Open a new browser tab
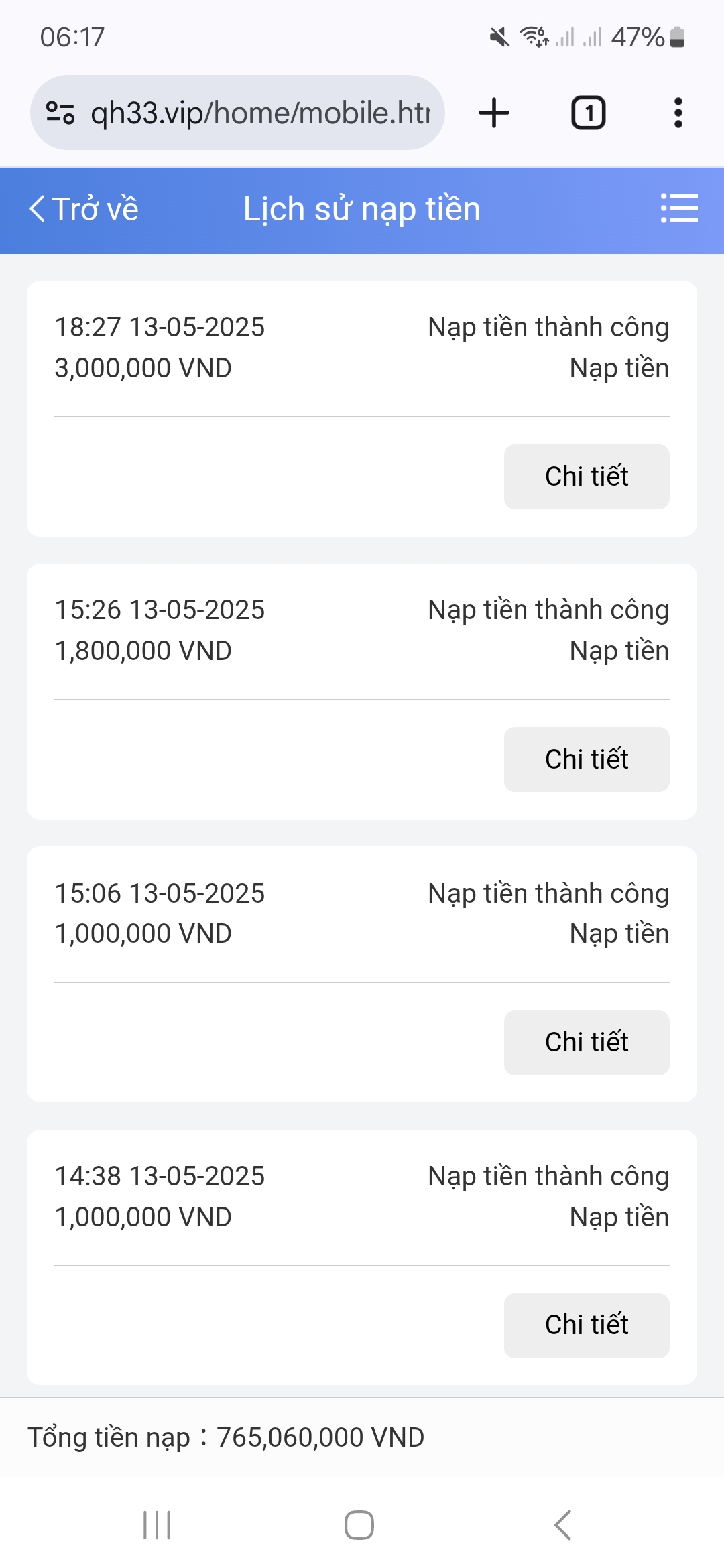The width and height of the screenshot is (724, 1568). [x=494, y=113]
